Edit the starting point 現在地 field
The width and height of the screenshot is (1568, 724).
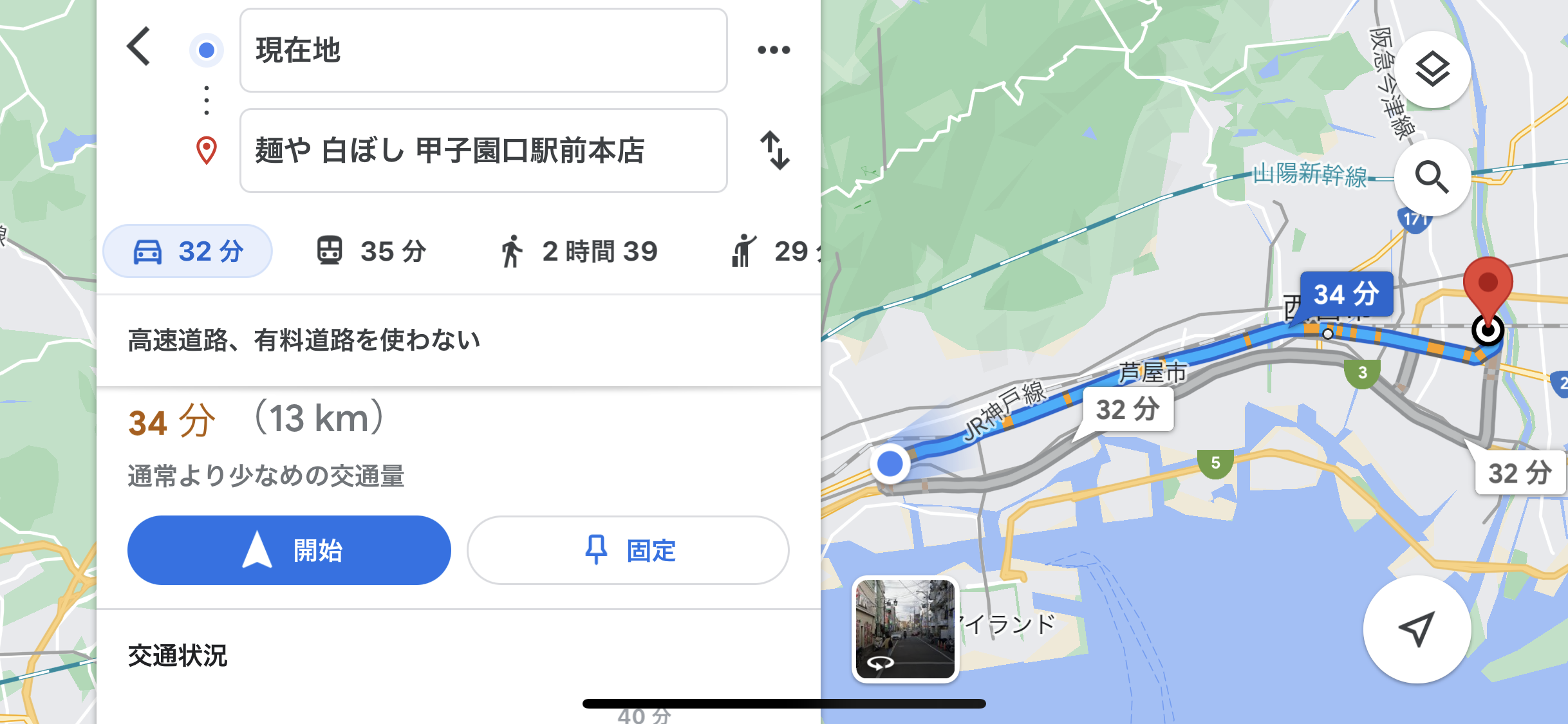[x=483, y=50]
